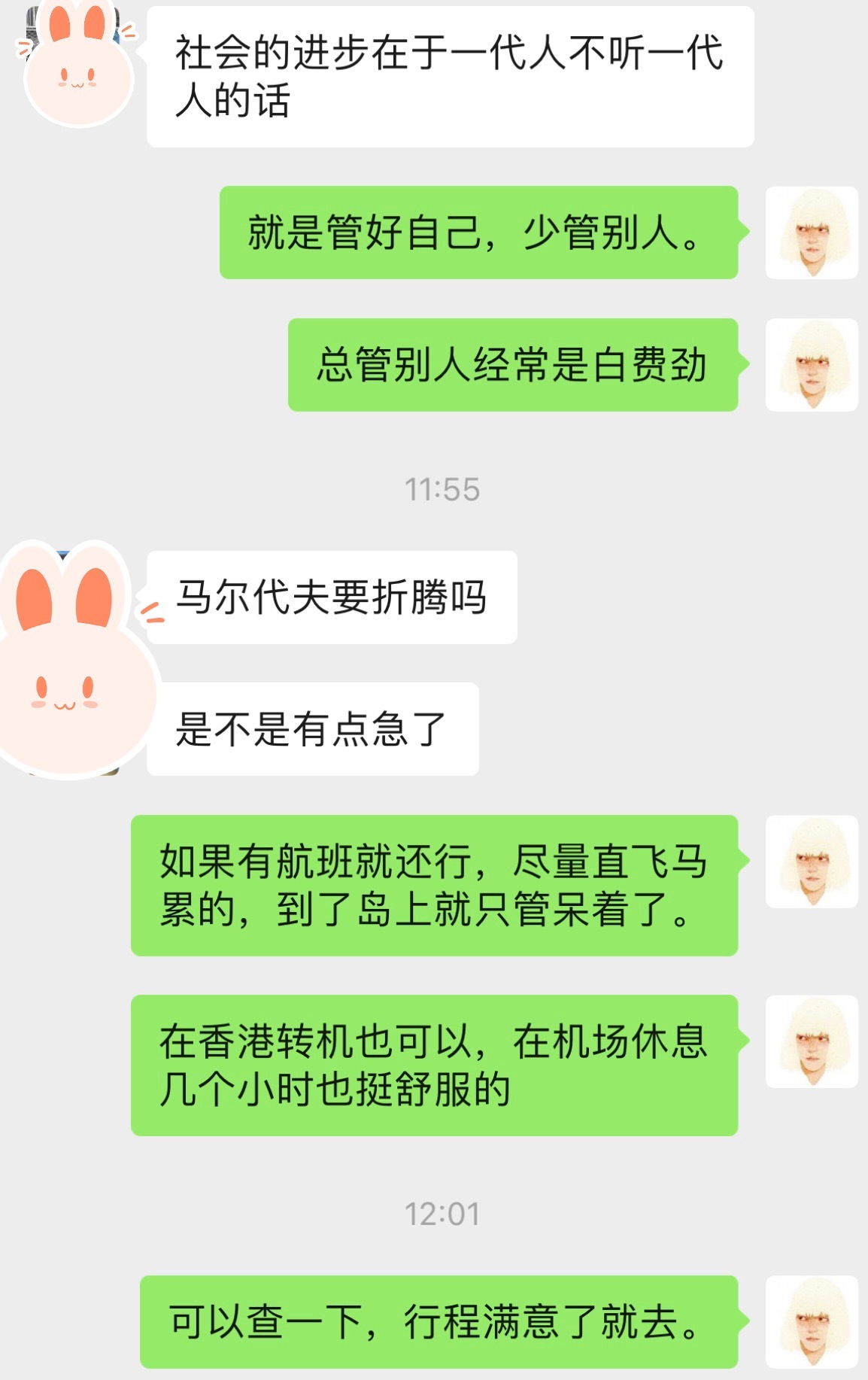Tap avatar next to '总管别人经常是白费劲'

(812, 365)
